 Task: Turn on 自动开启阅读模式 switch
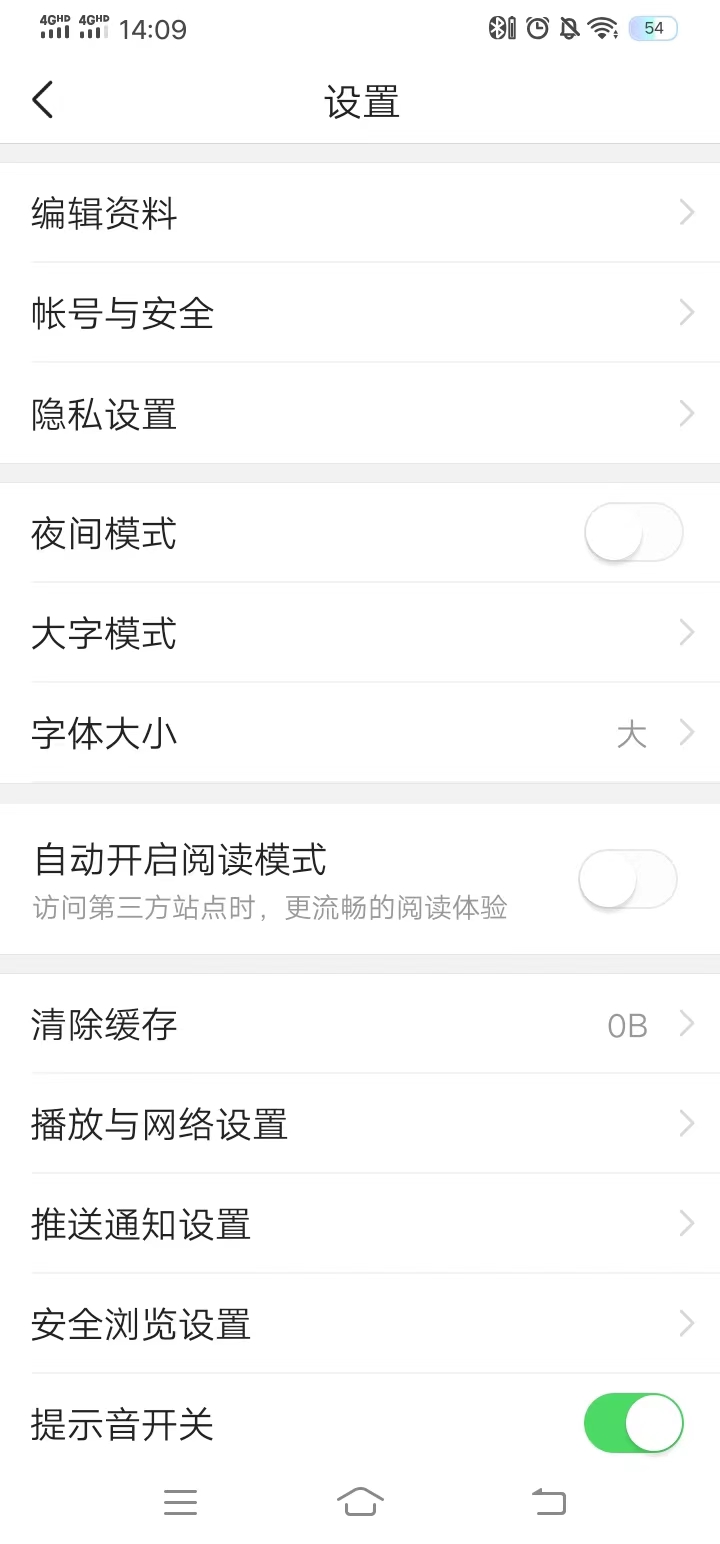pos(626,879)
